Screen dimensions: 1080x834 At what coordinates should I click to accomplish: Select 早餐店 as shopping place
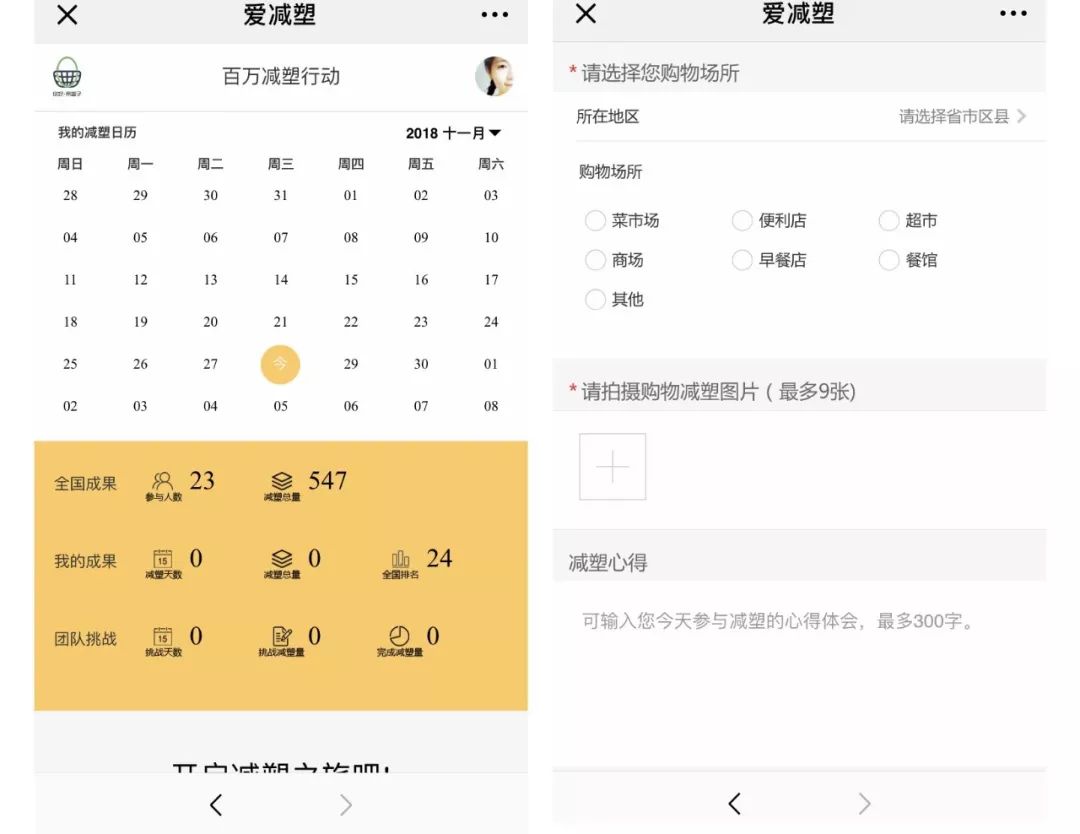pyautogui.click(x=742, y=260)
